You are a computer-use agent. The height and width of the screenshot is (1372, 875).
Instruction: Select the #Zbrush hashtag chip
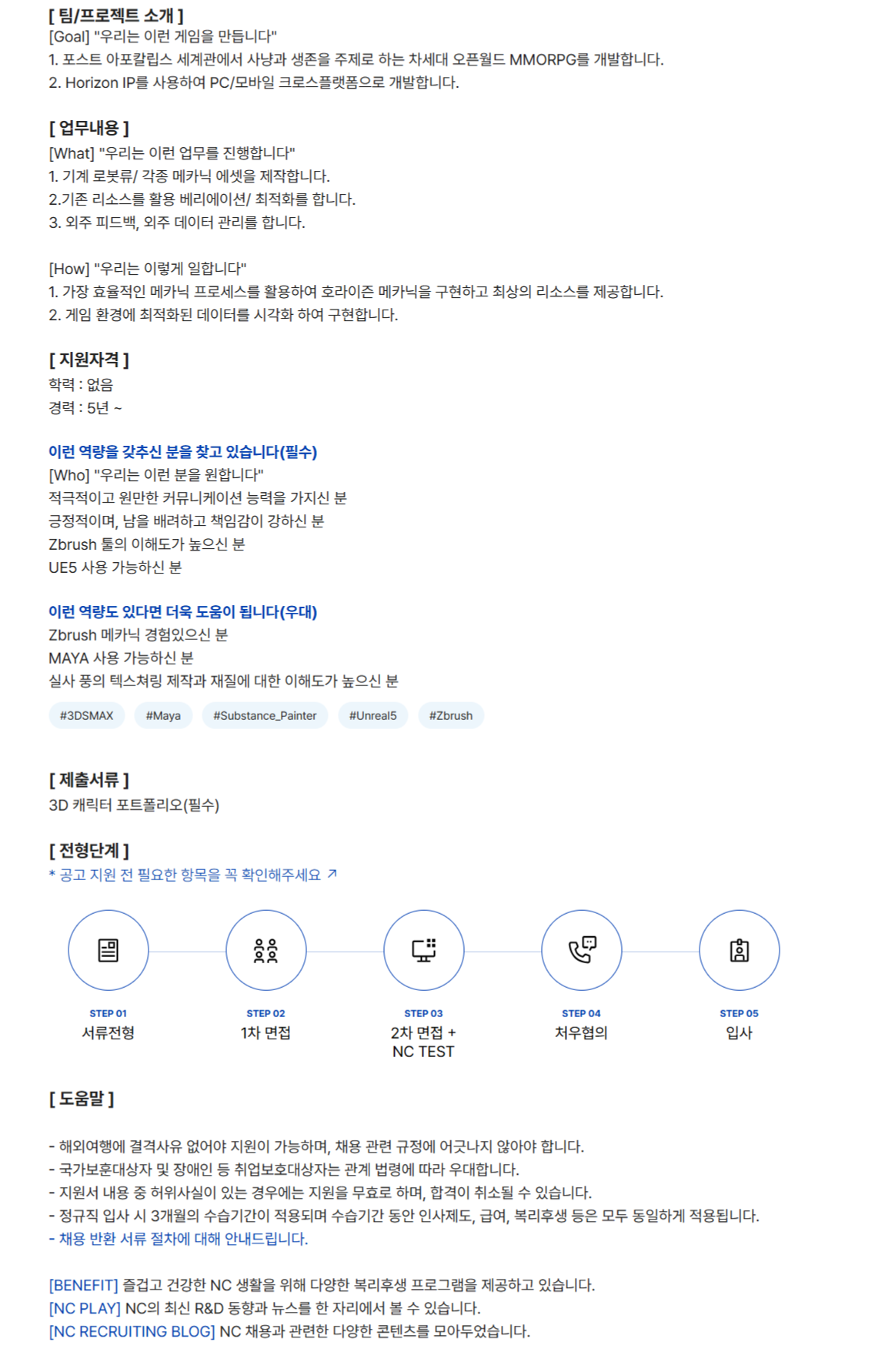(451, 715)
